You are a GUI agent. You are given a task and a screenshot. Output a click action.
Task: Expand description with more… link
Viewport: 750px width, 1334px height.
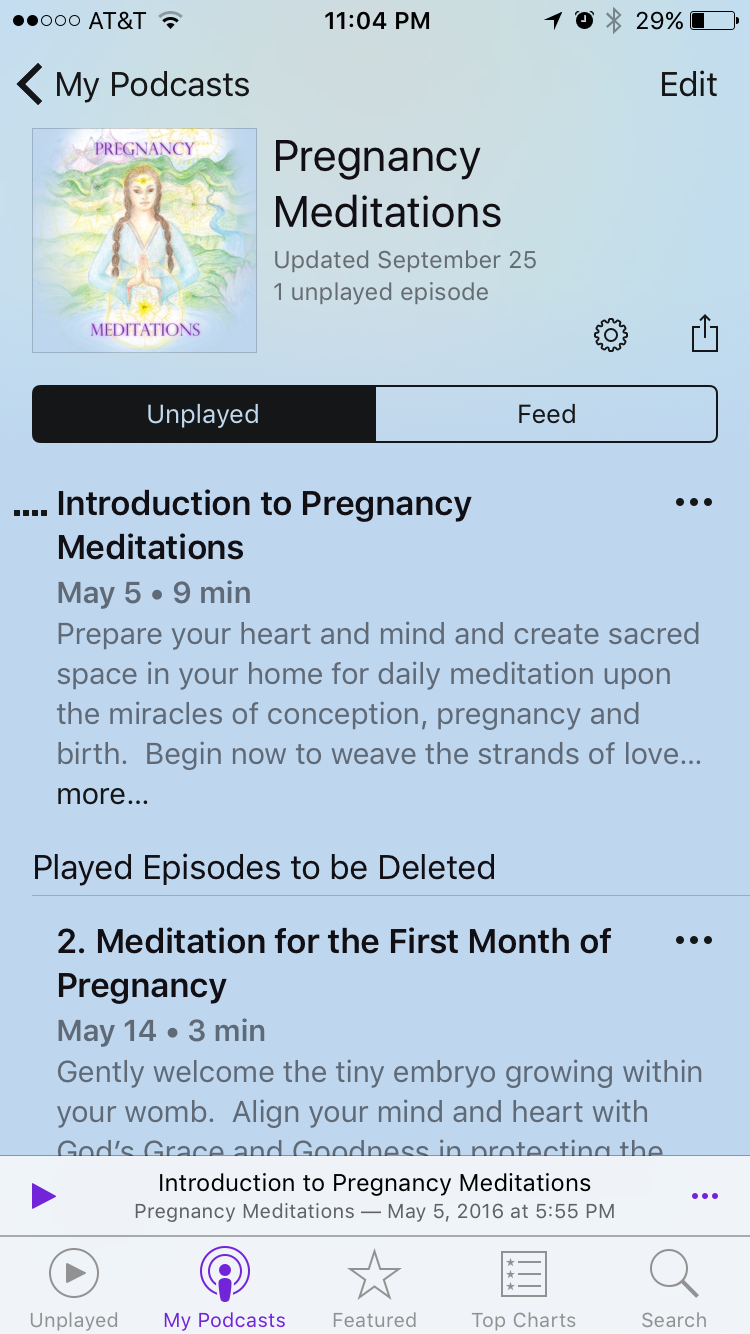pyautogui.click(x=103, y=795)
